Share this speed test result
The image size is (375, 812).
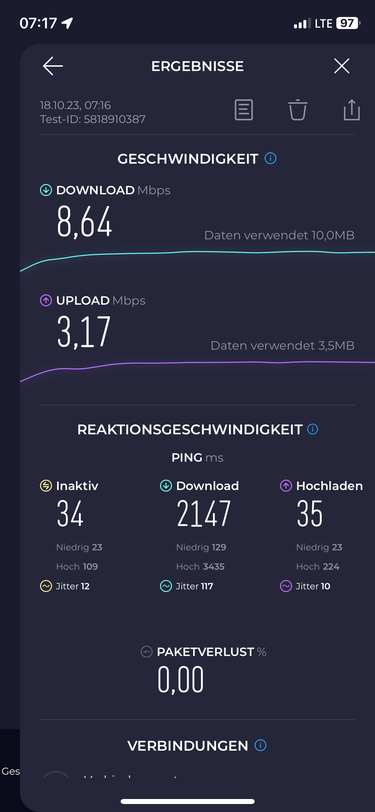(x=351, y=110)
